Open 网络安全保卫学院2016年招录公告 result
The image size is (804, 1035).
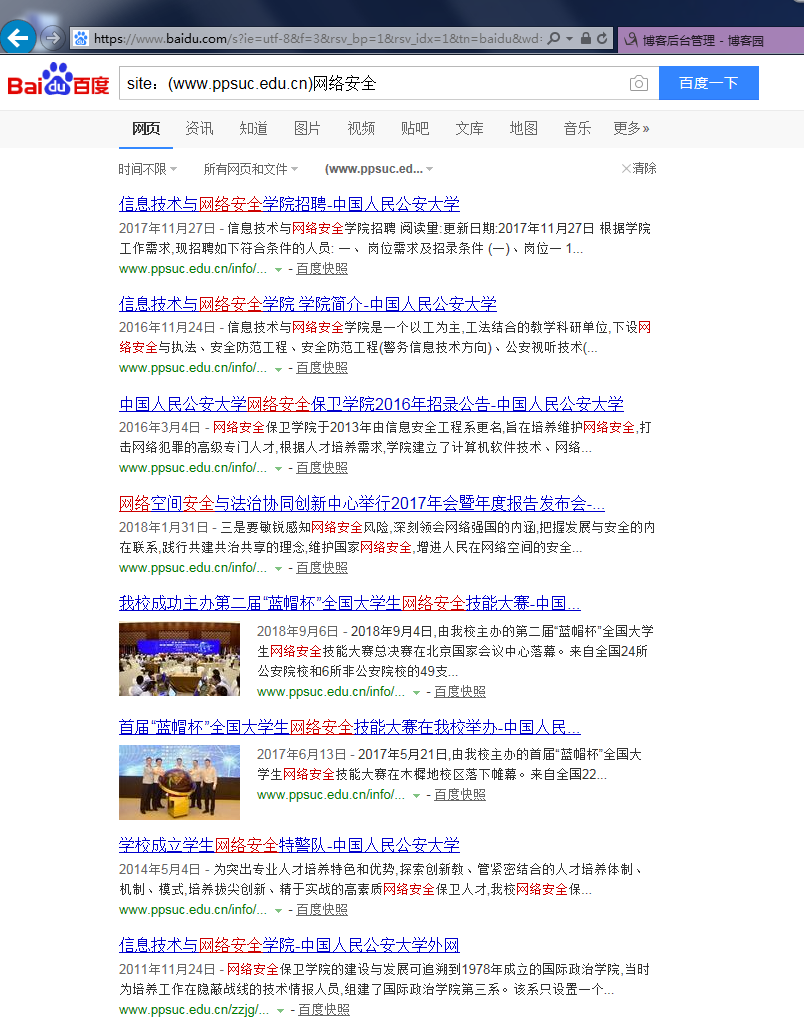click(371, 404)
